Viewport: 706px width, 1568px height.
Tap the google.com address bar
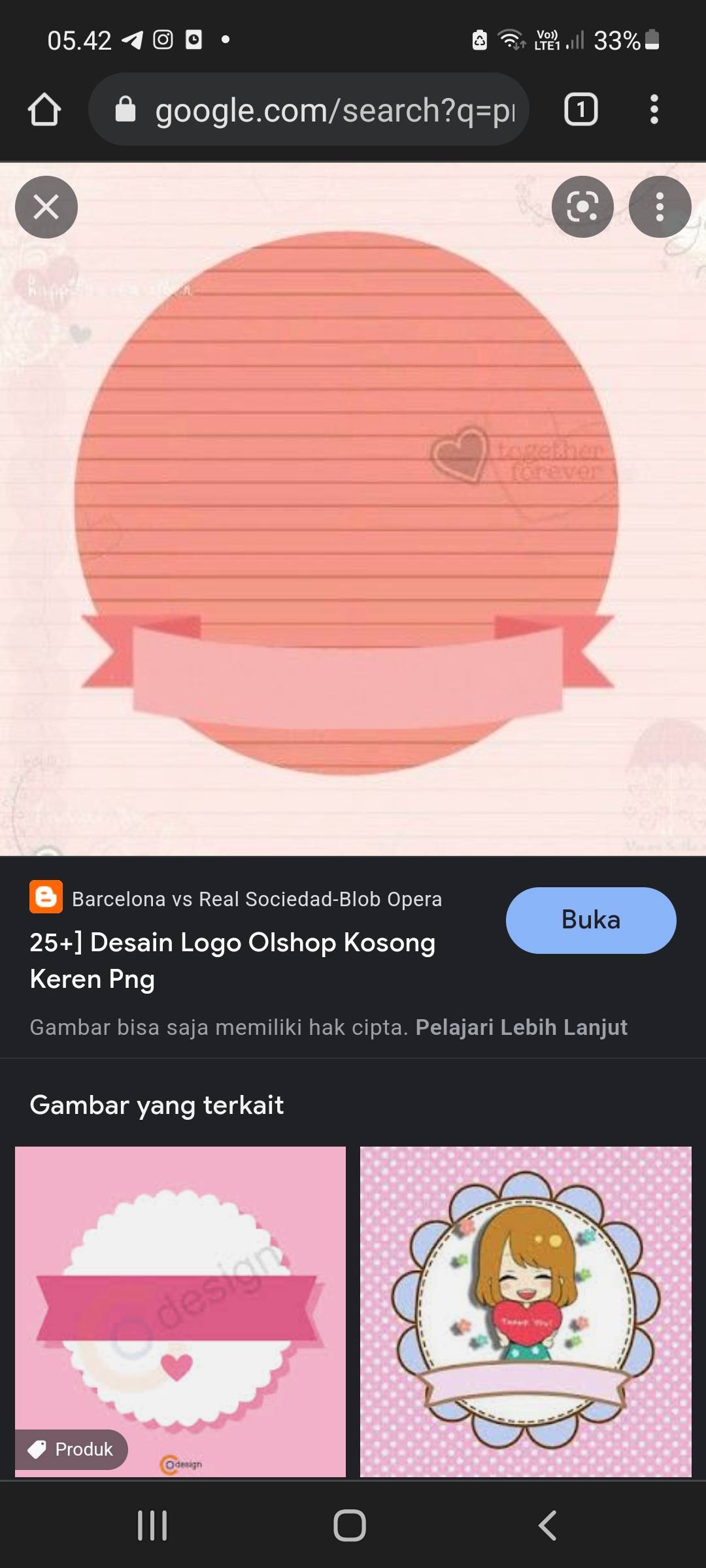pos(309,109)
